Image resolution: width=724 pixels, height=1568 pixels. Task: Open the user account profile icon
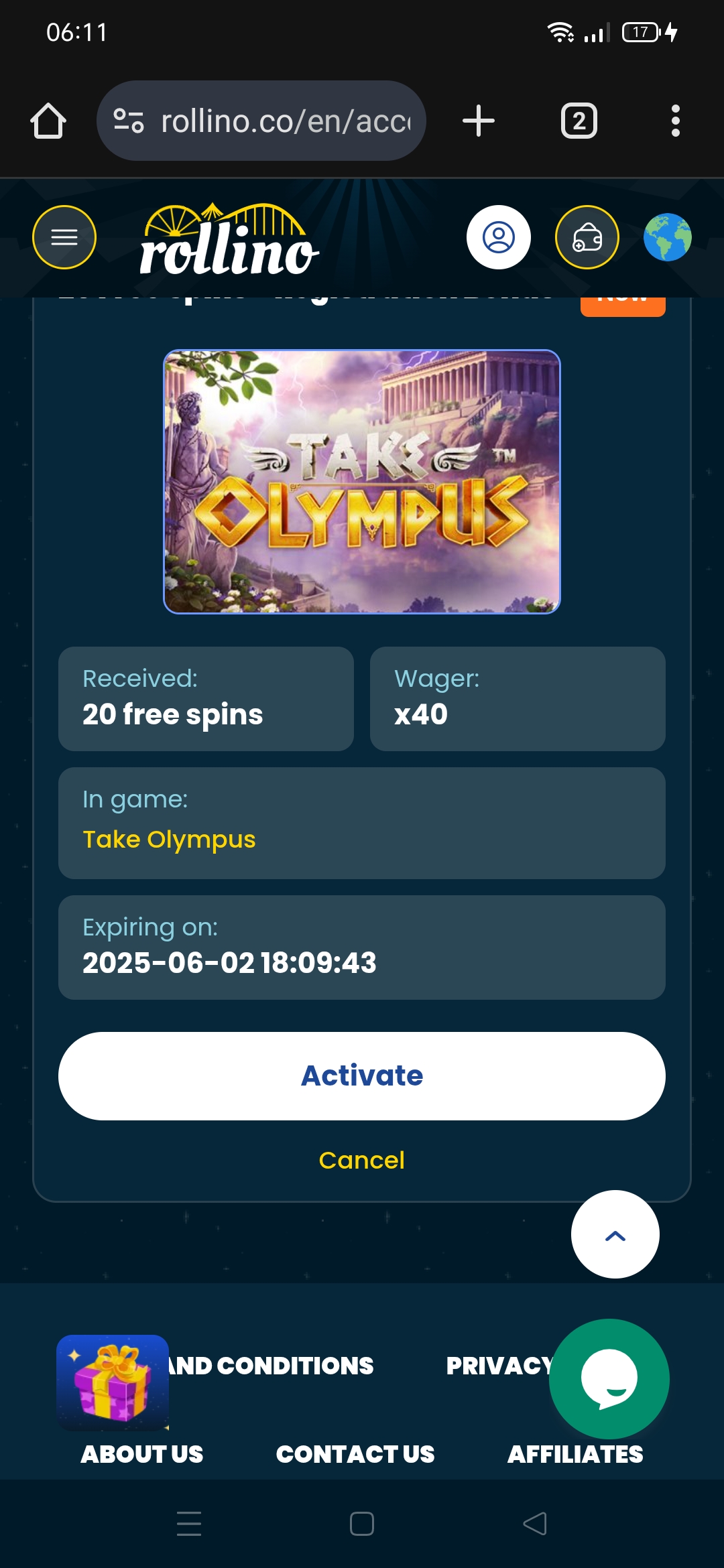point(498,237)
